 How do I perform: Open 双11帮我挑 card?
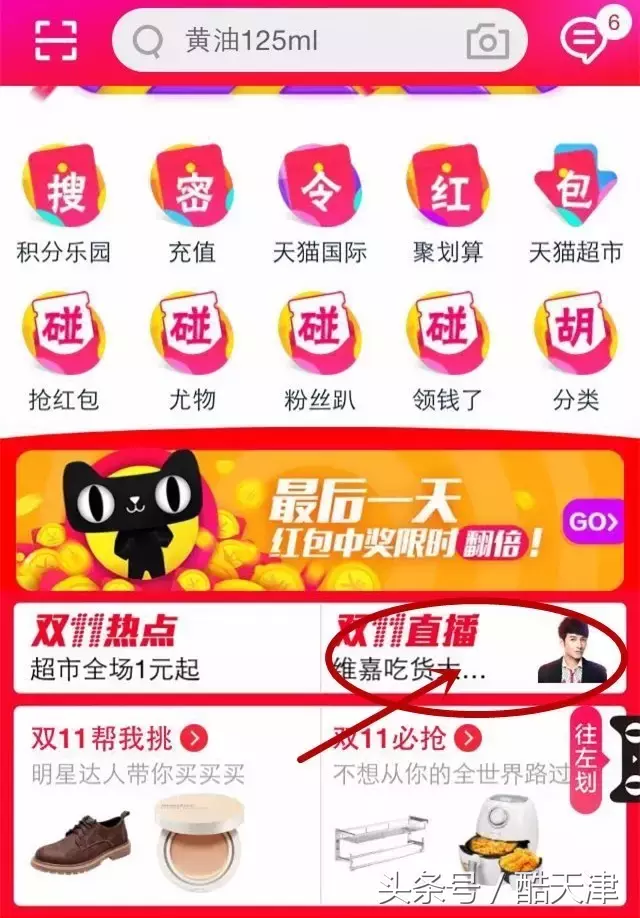click(x=166, y=798)
